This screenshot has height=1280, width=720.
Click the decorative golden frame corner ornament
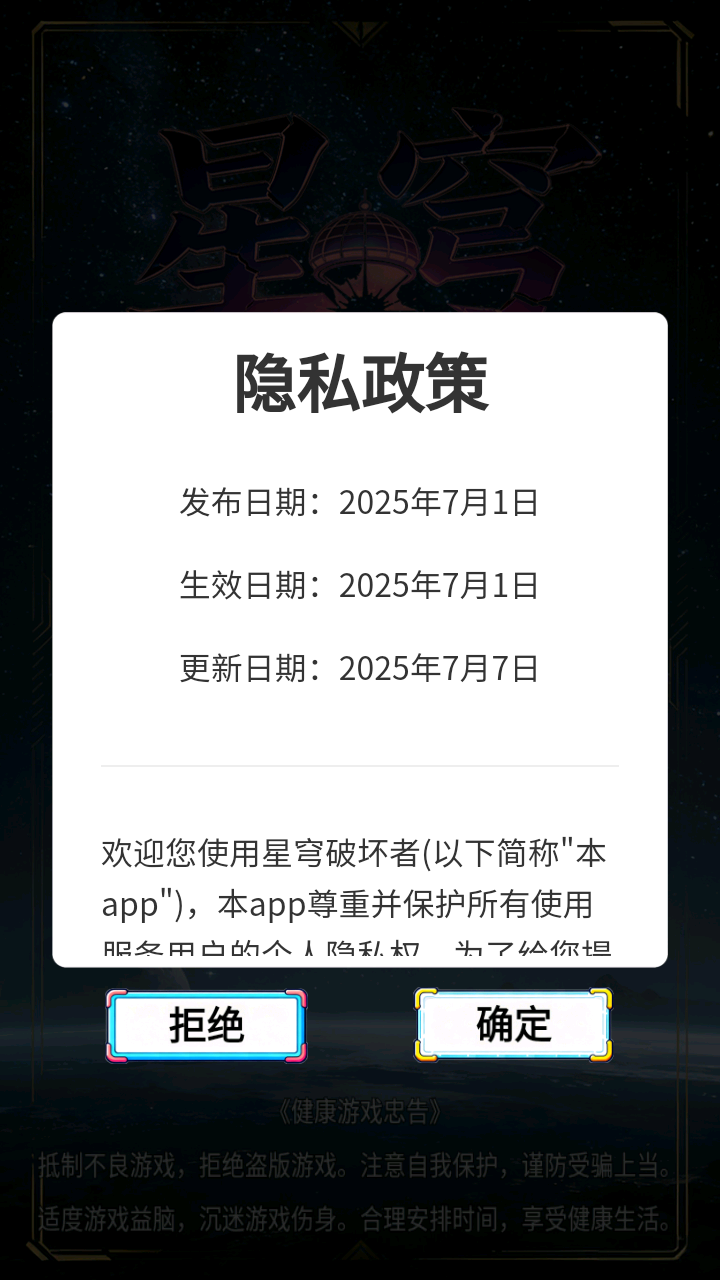coord(38,20)
